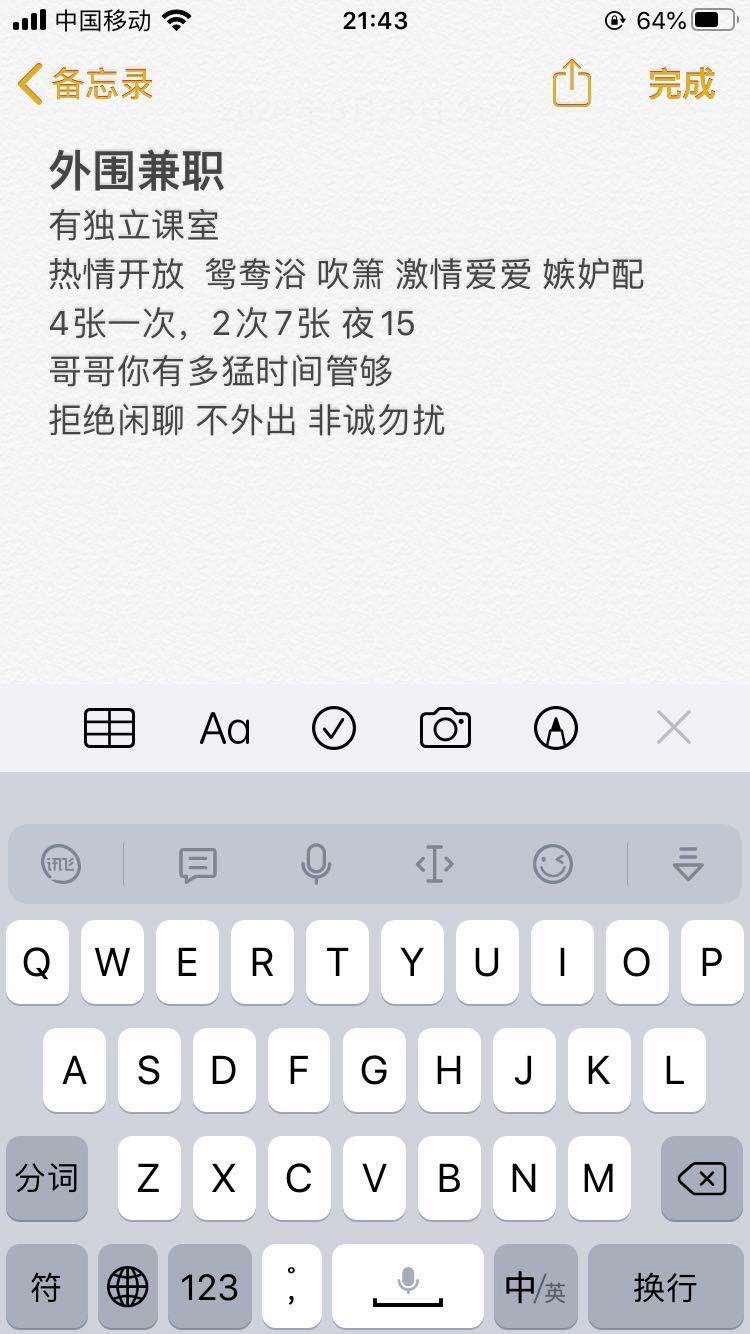Image resolution: width=750 pixels, height=1334 pixels.
Task: Tap 完成 to finish editing
Action: point(681,84)
